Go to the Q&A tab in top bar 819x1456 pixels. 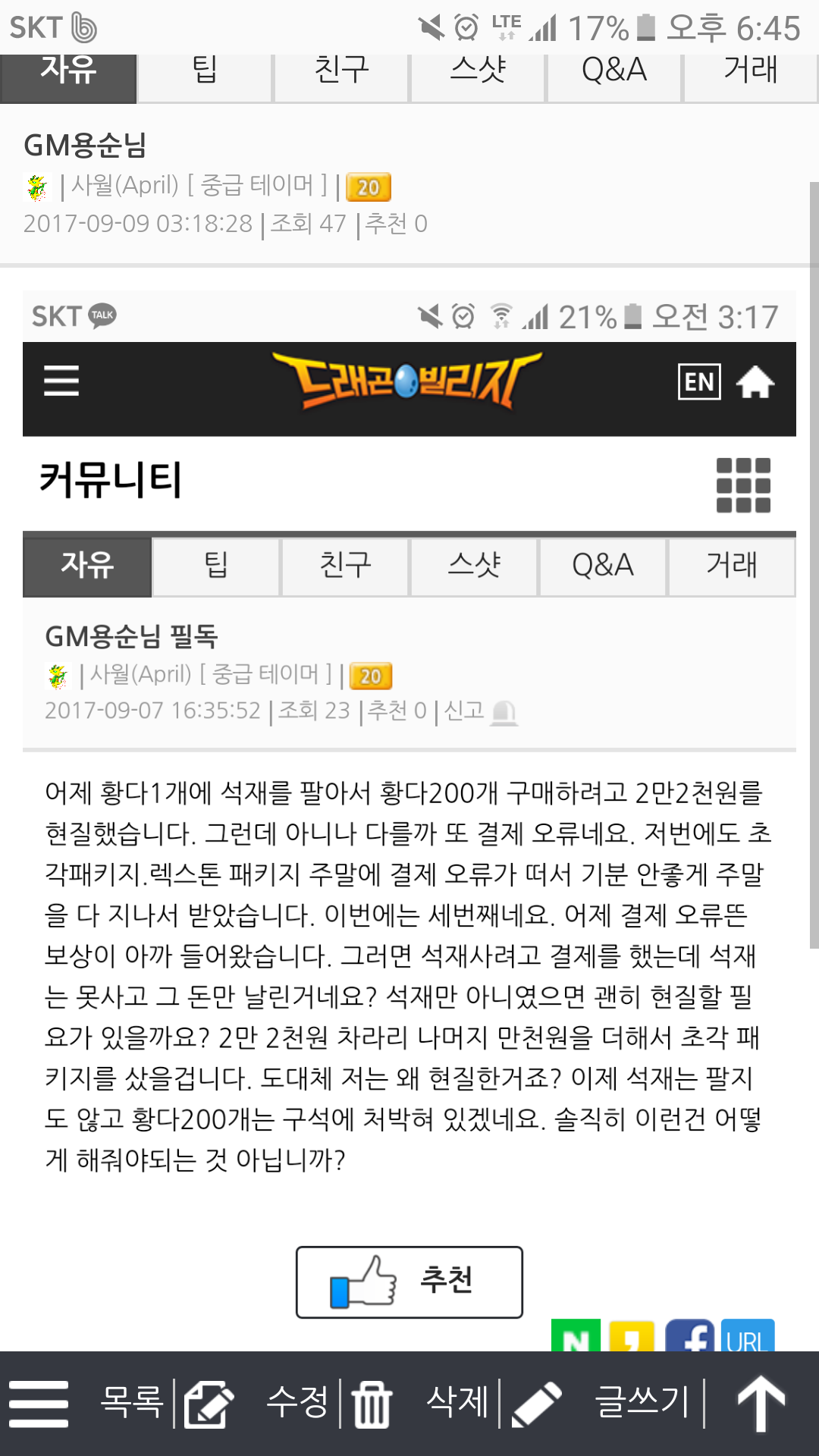point(614,74)
